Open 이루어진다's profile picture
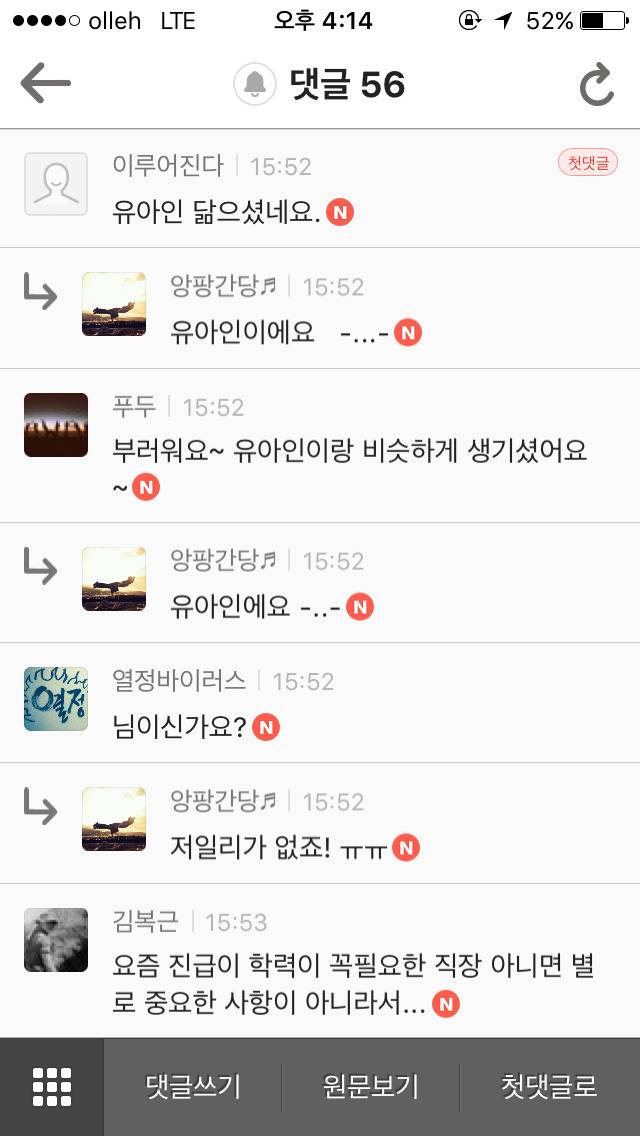The width and height of the screenshot is (640, 1136). [56, 184]
